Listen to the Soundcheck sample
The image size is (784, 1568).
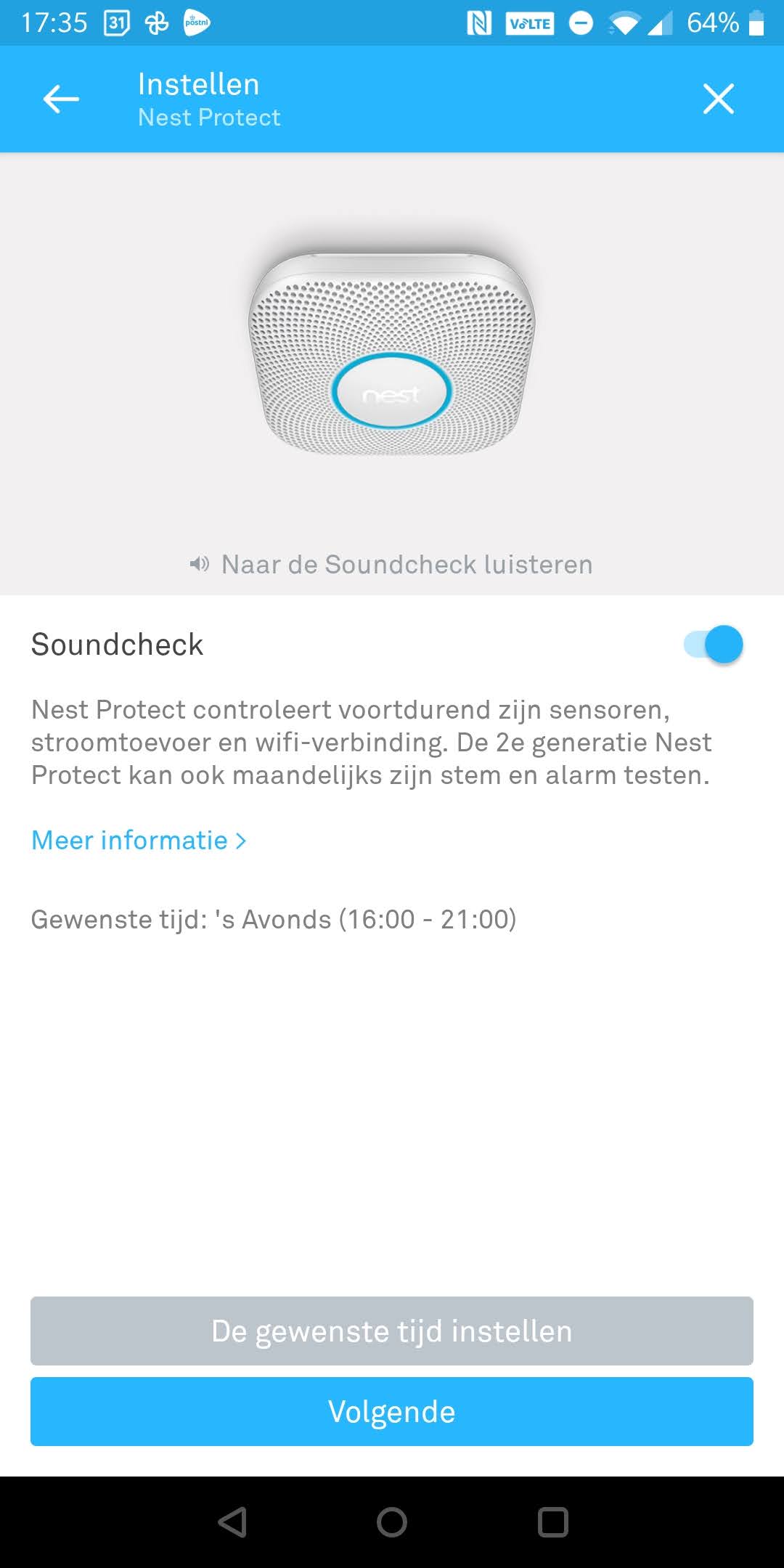[392, 564]
